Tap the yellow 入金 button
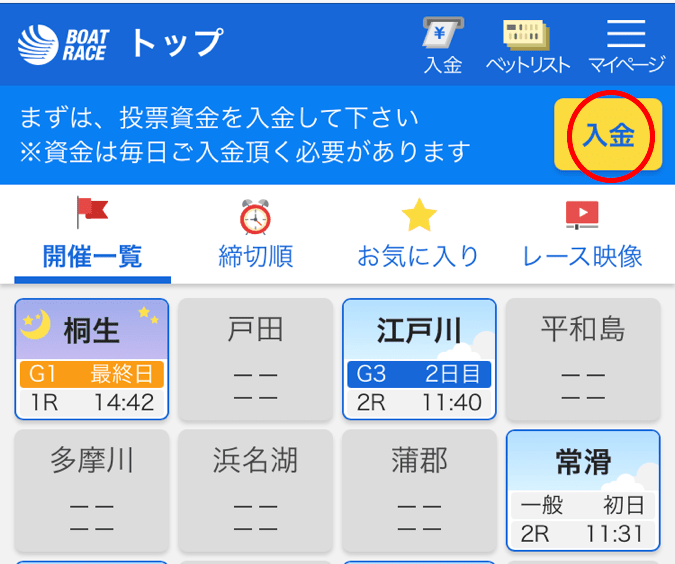This screenshot has width=675, height=564. click(608, 136)
